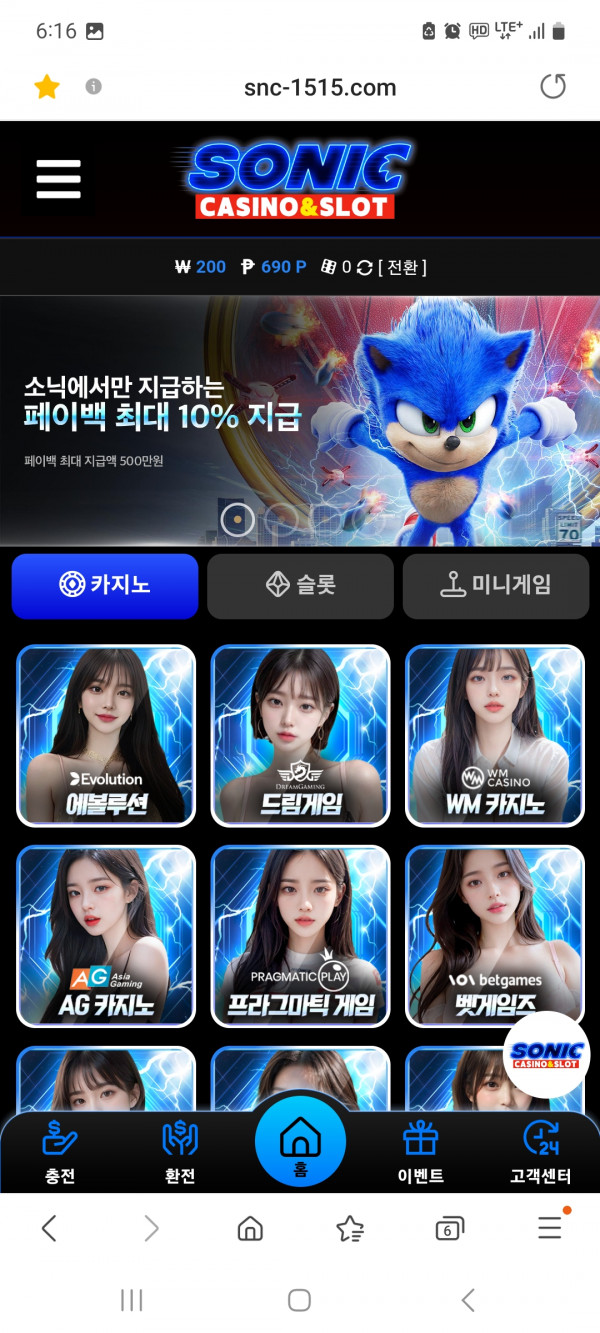This screenshot has height=1333, width=600.
Task: Switch to the 카지노 tab
Action: (x=105, y=586)
